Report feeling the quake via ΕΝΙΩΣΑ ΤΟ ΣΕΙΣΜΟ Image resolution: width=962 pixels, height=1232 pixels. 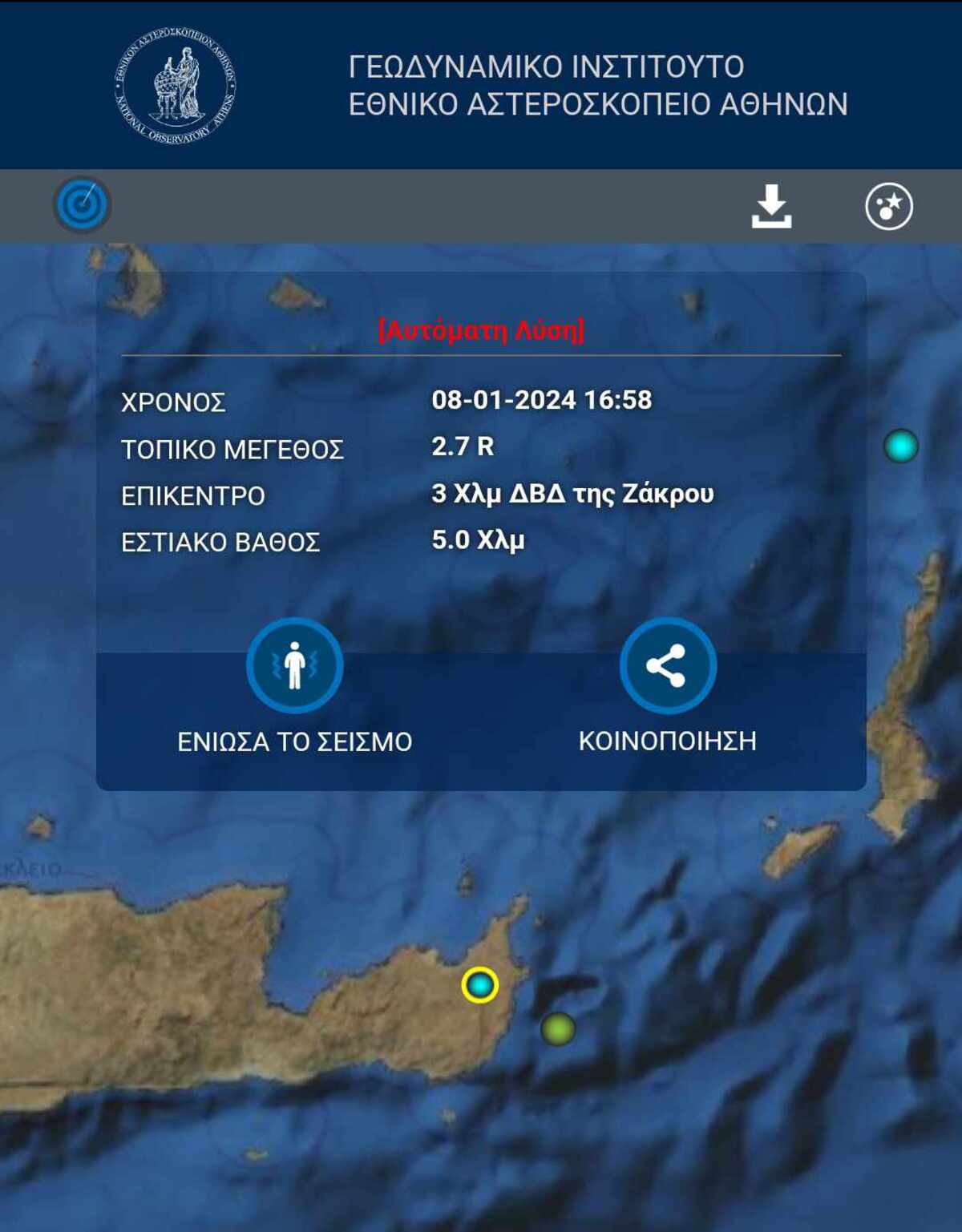(x=294, y=667)
